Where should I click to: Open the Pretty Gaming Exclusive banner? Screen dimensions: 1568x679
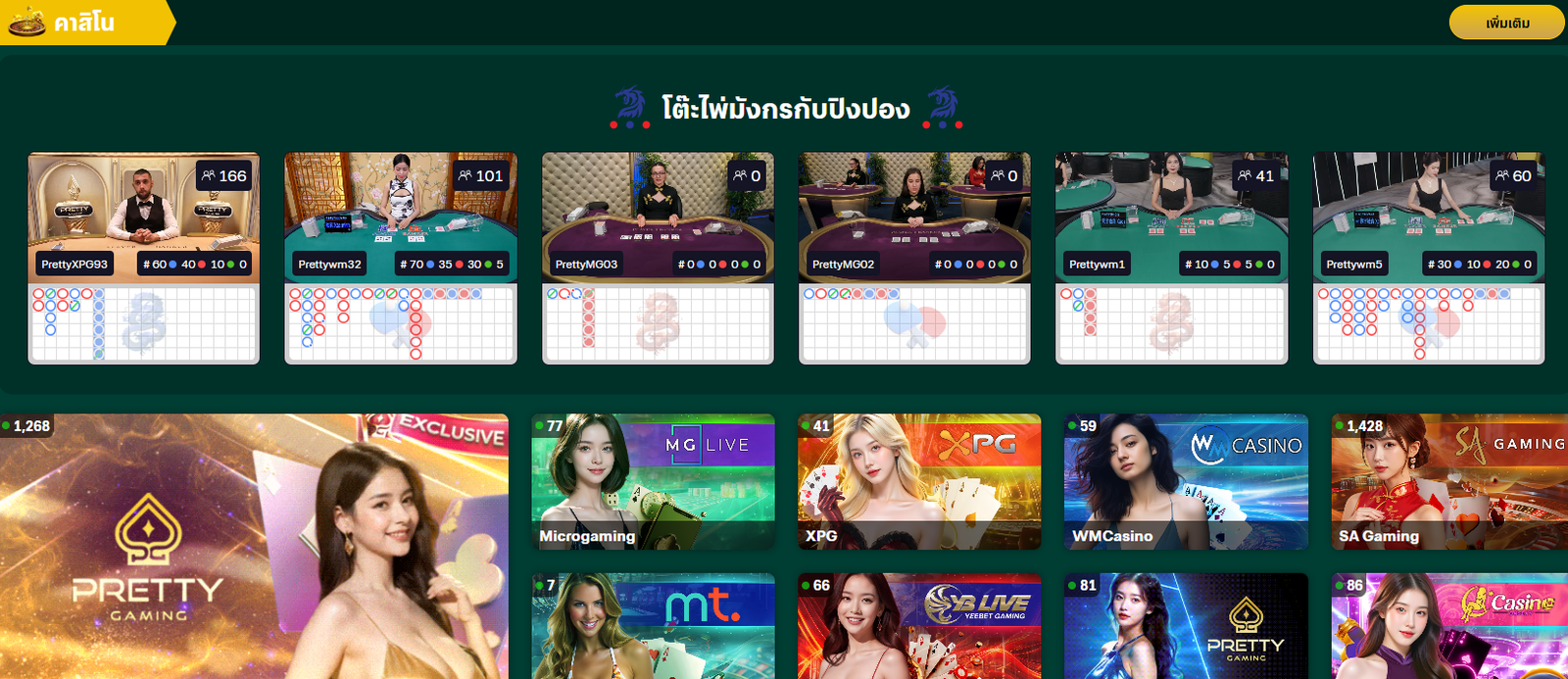[x=254, y=546]
